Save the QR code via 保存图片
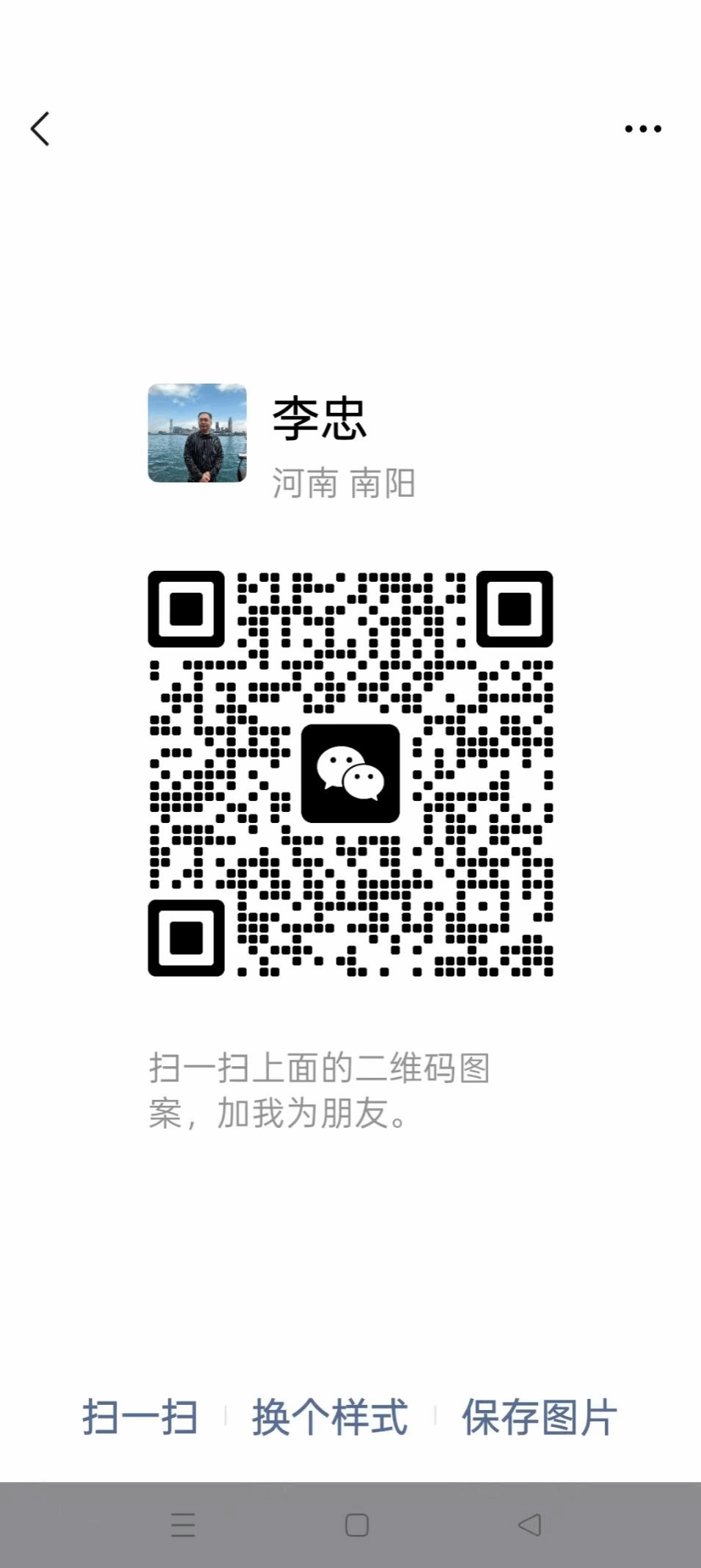This screenshot has height=1568, width=701. coord(539,1417)
